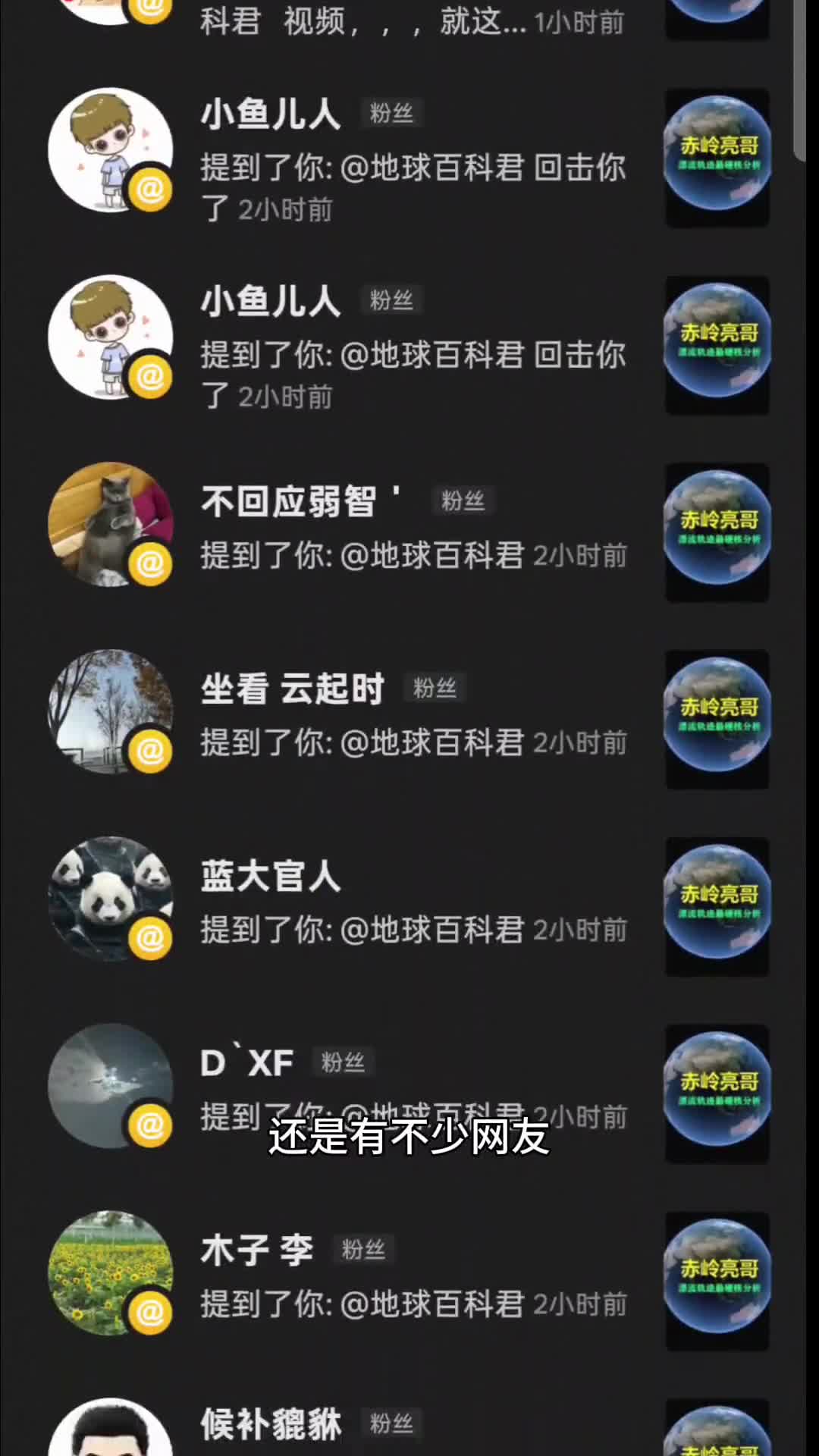Tap the 粉丝 tag next to 坐看 云起时

pyautogui.click(x=434, y=689)
